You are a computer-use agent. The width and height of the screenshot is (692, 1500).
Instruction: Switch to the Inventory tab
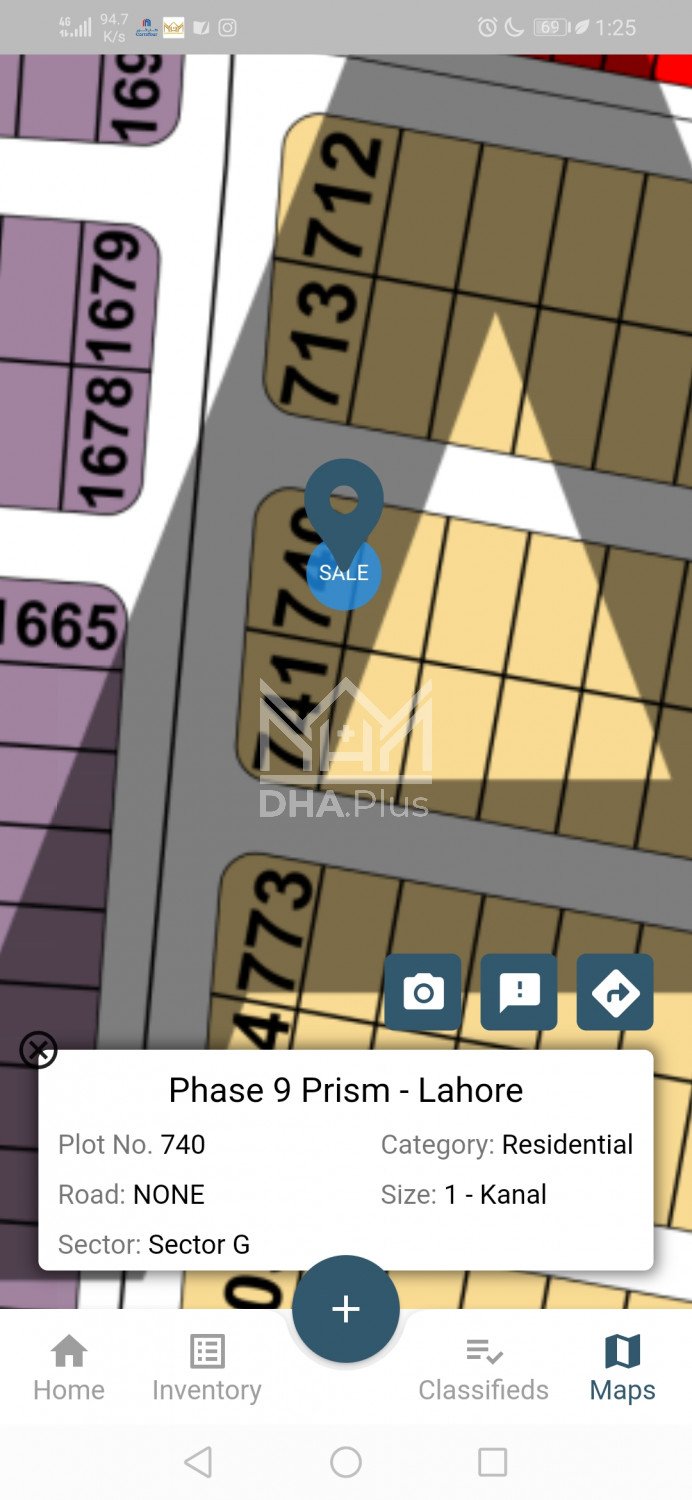[207, 1368]
